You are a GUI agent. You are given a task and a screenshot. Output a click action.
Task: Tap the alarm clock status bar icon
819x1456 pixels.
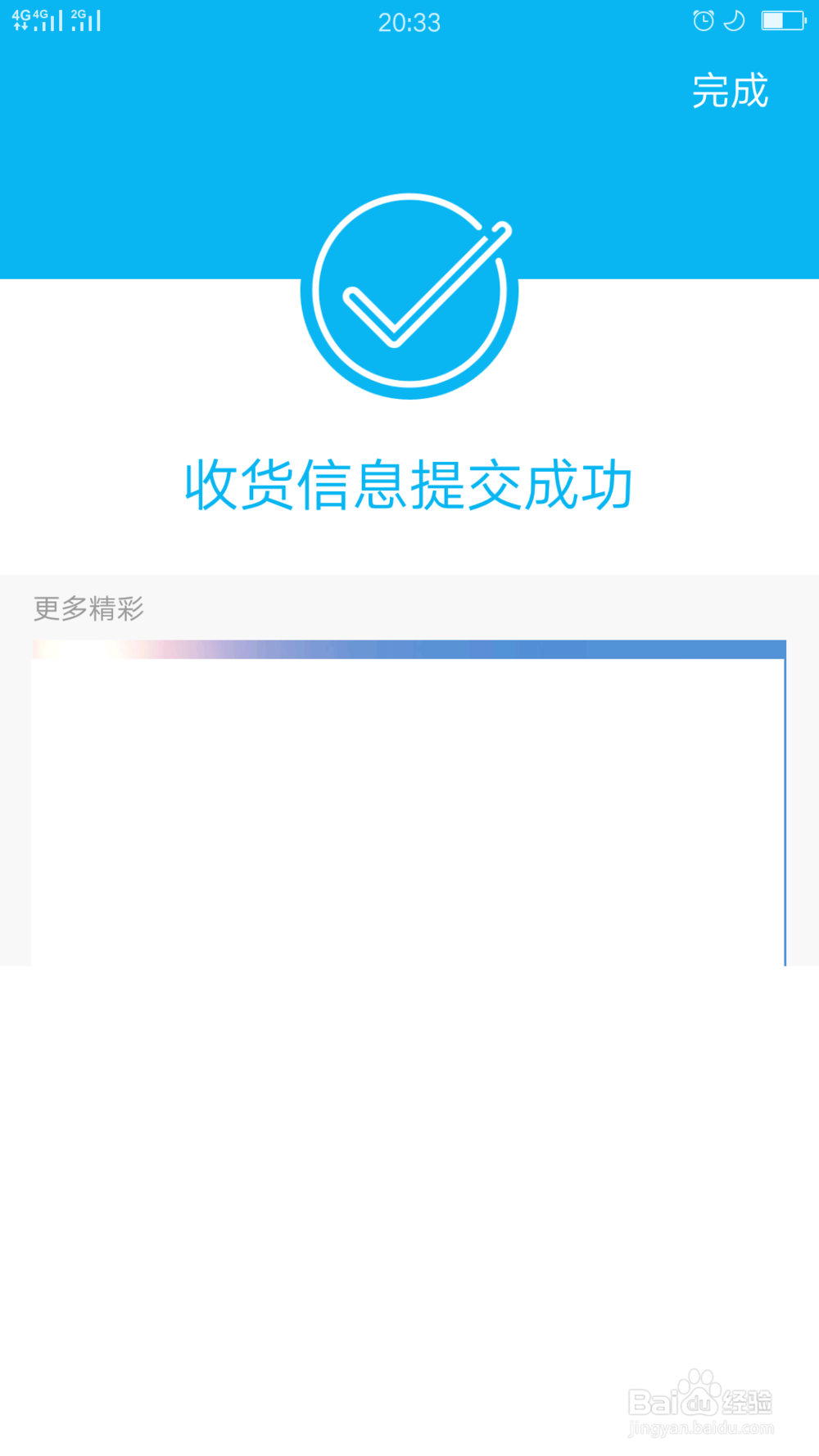703,20
